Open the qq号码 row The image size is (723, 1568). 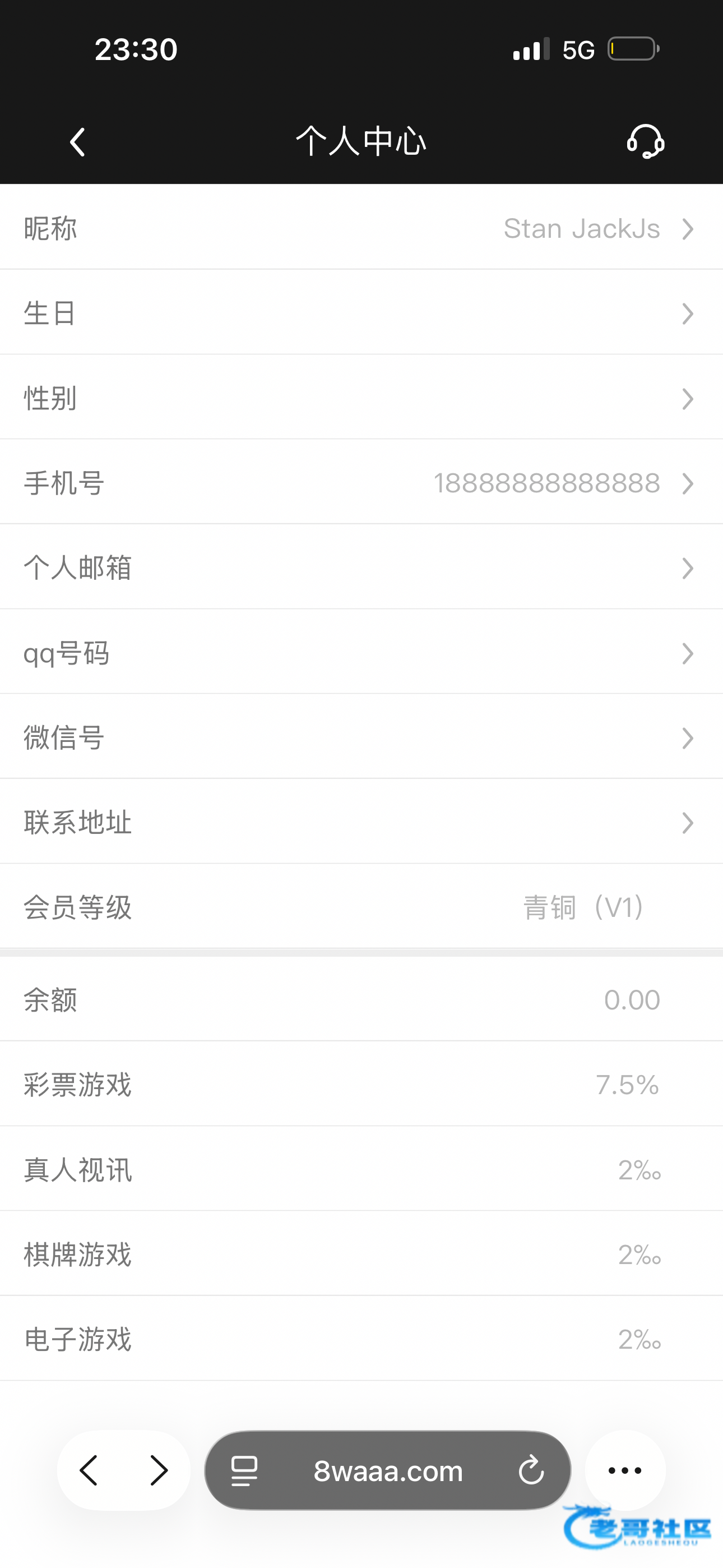tap(361, 653)
